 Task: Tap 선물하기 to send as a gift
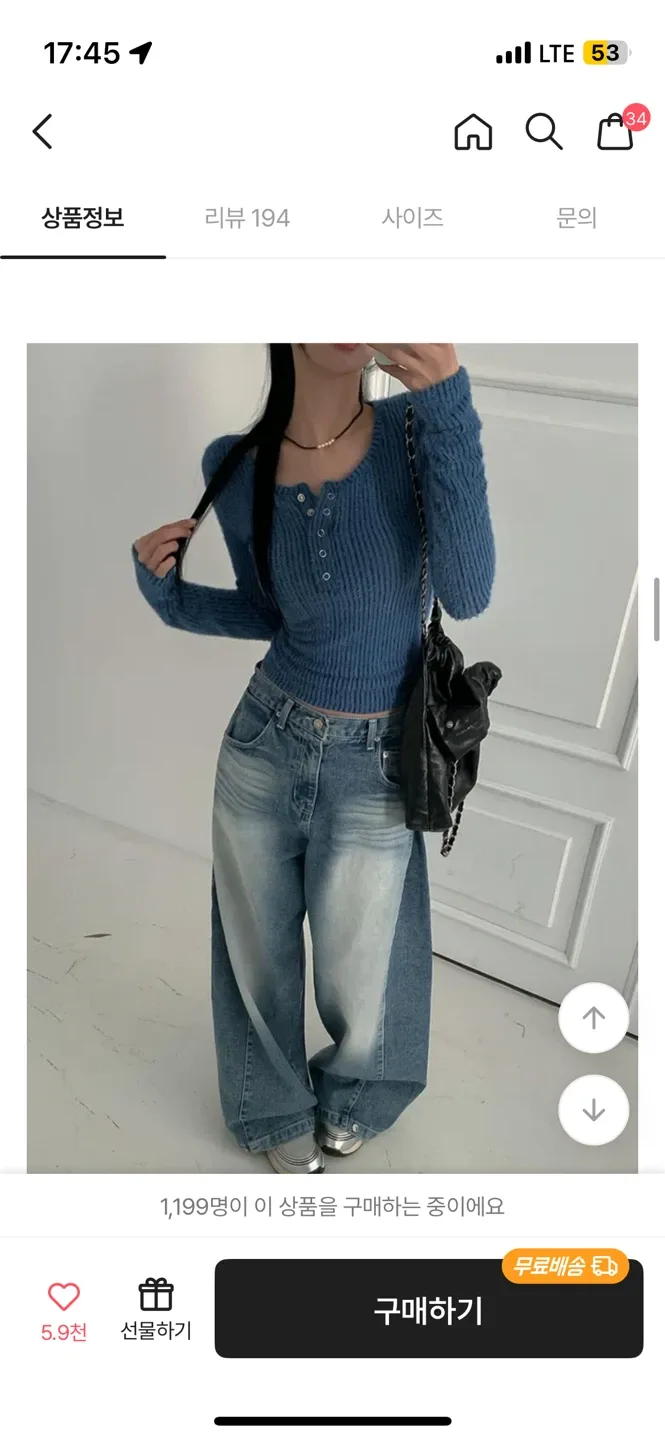[x=156, y=1309]
